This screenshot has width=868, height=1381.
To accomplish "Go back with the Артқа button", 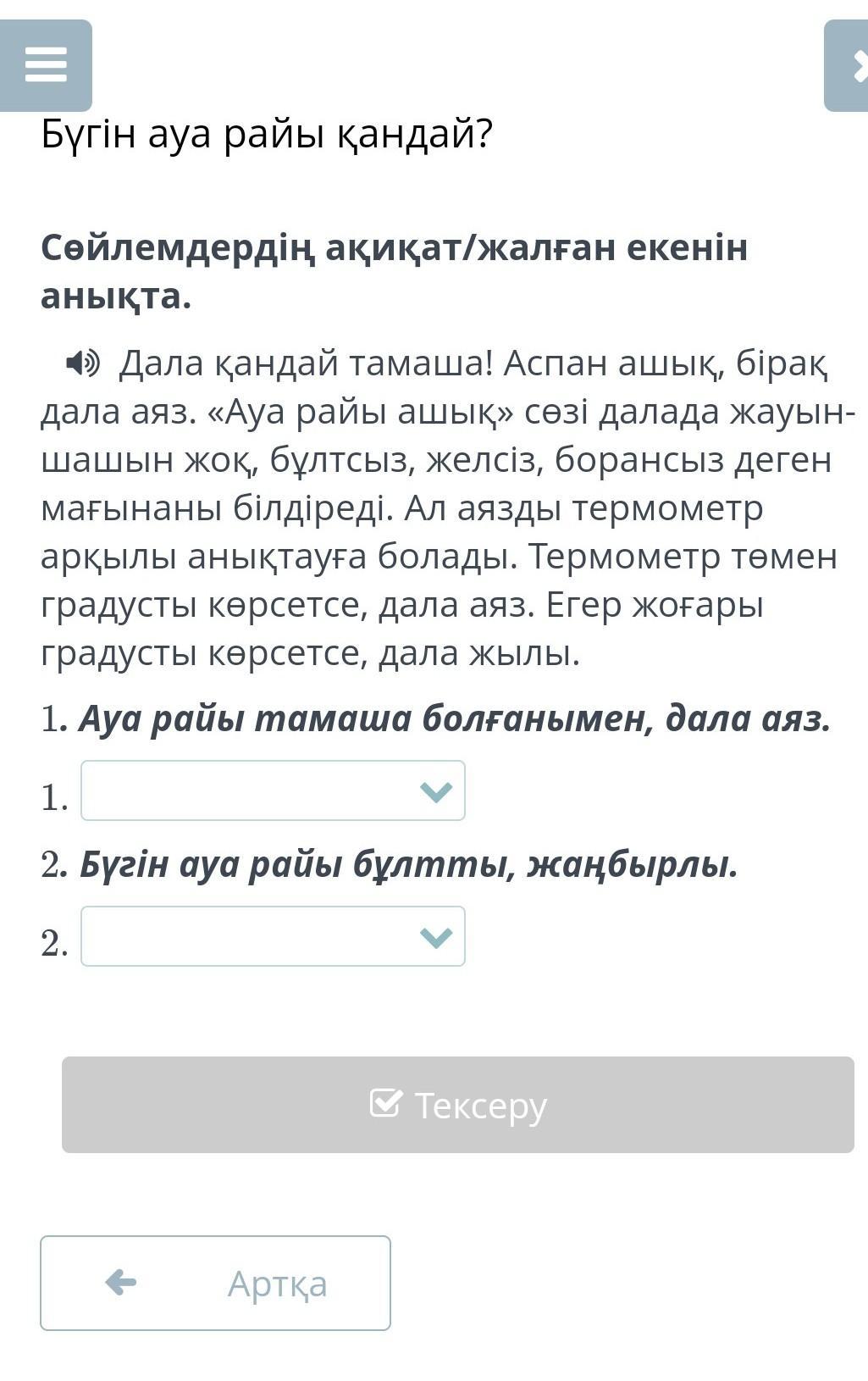I will pos(215,1283).
